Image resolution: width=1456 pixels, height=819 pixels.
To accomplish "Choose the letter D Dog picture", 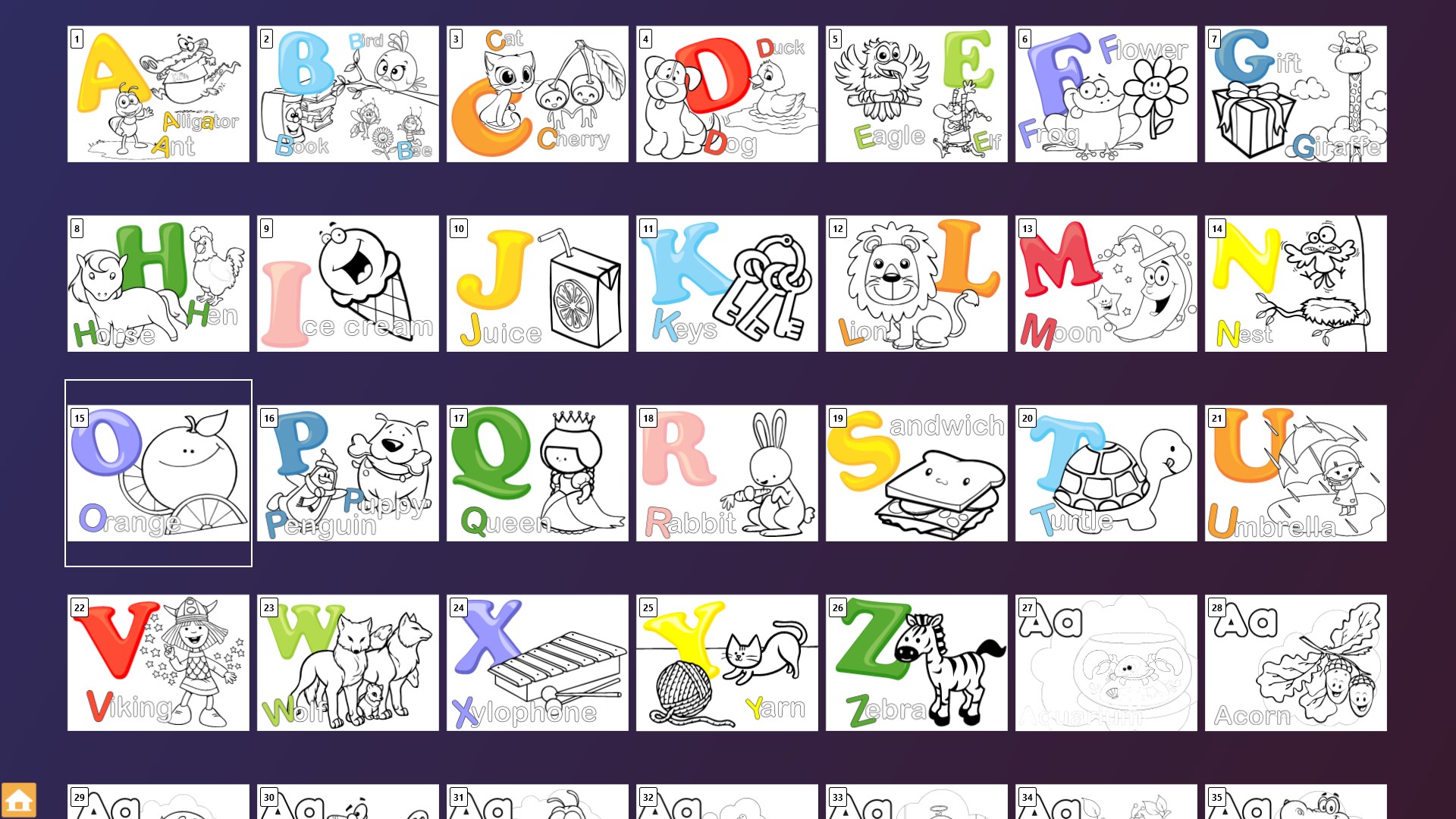I will (726, 94).
